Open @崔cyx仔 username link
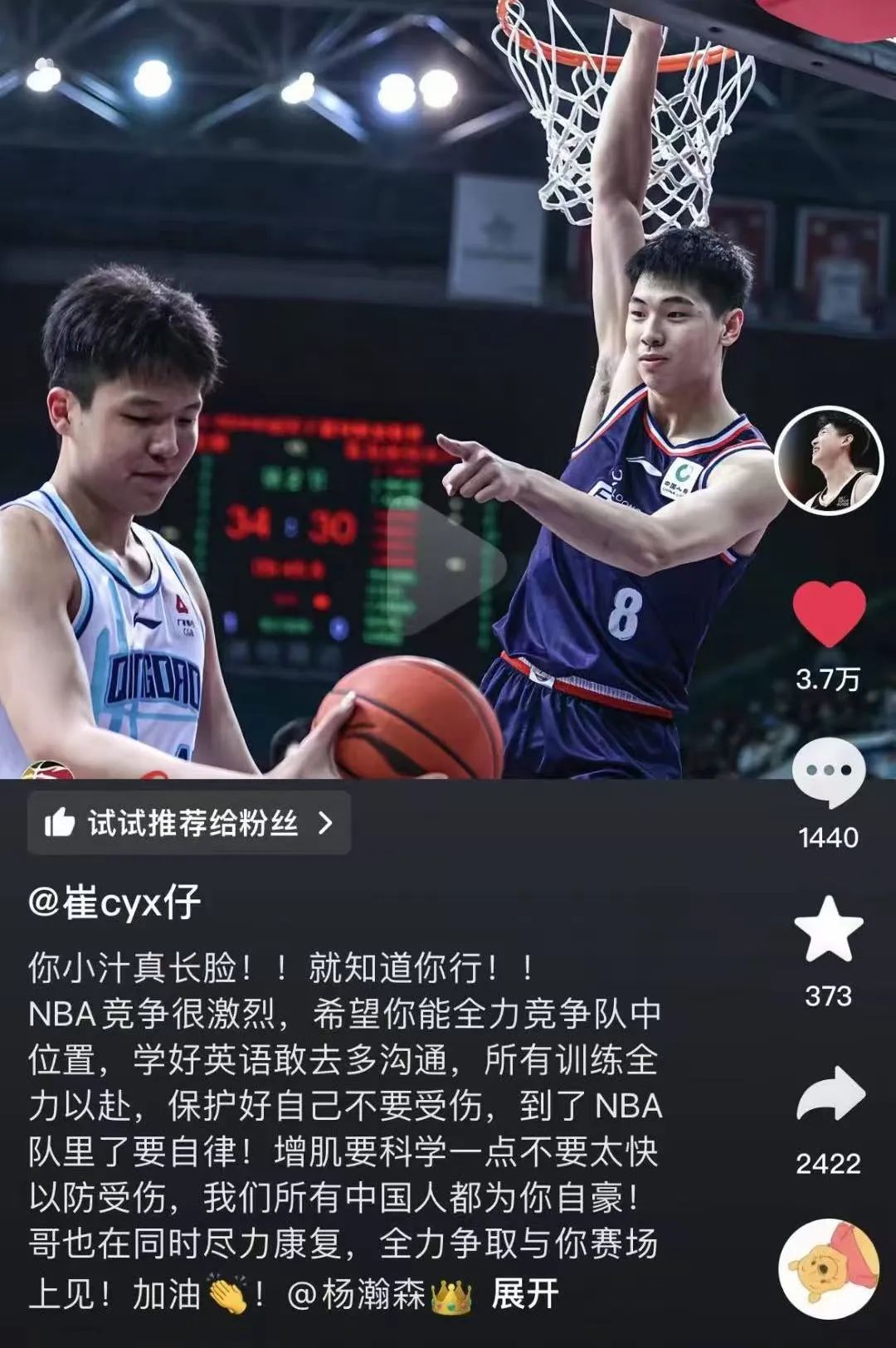The width and height of the screenshot is (896, 1348). coord(114,903)
